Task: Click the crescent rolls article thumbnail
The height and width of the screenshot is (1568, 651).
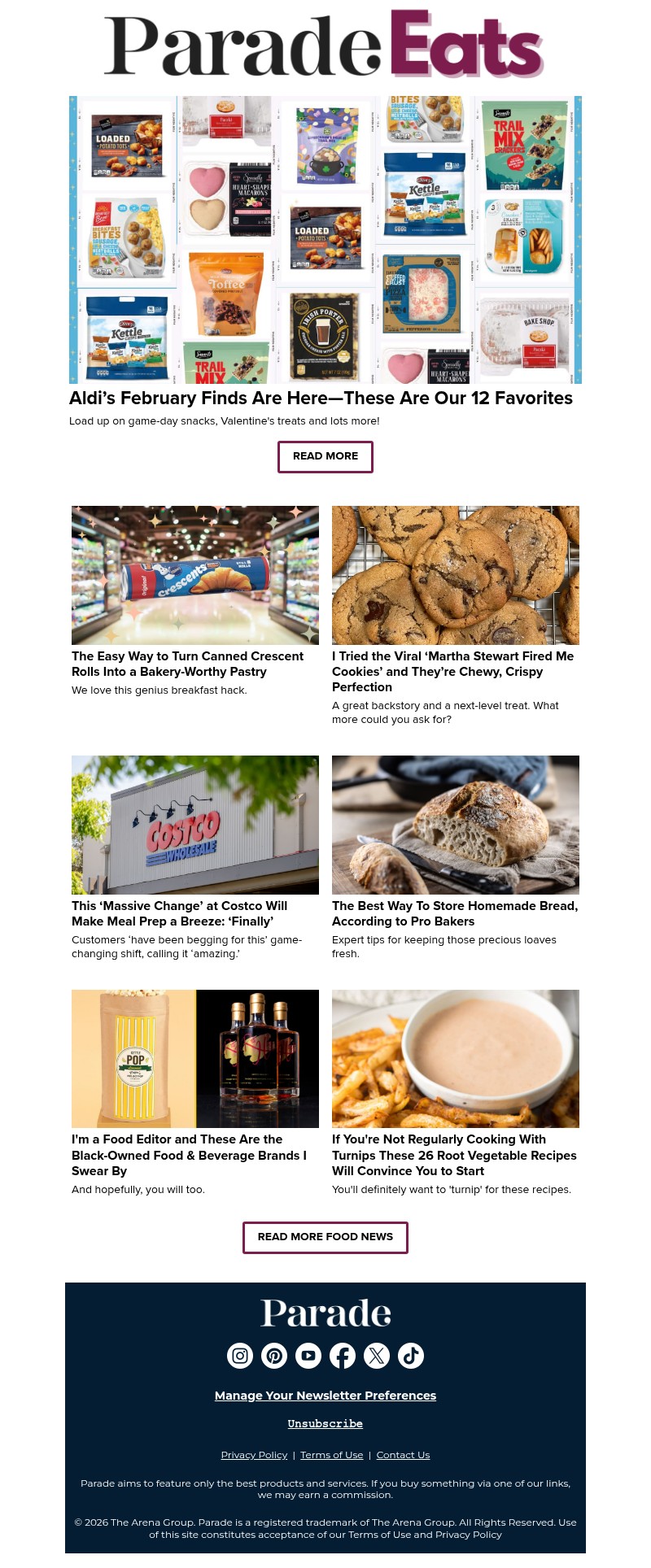Action: tap(195, 575)
